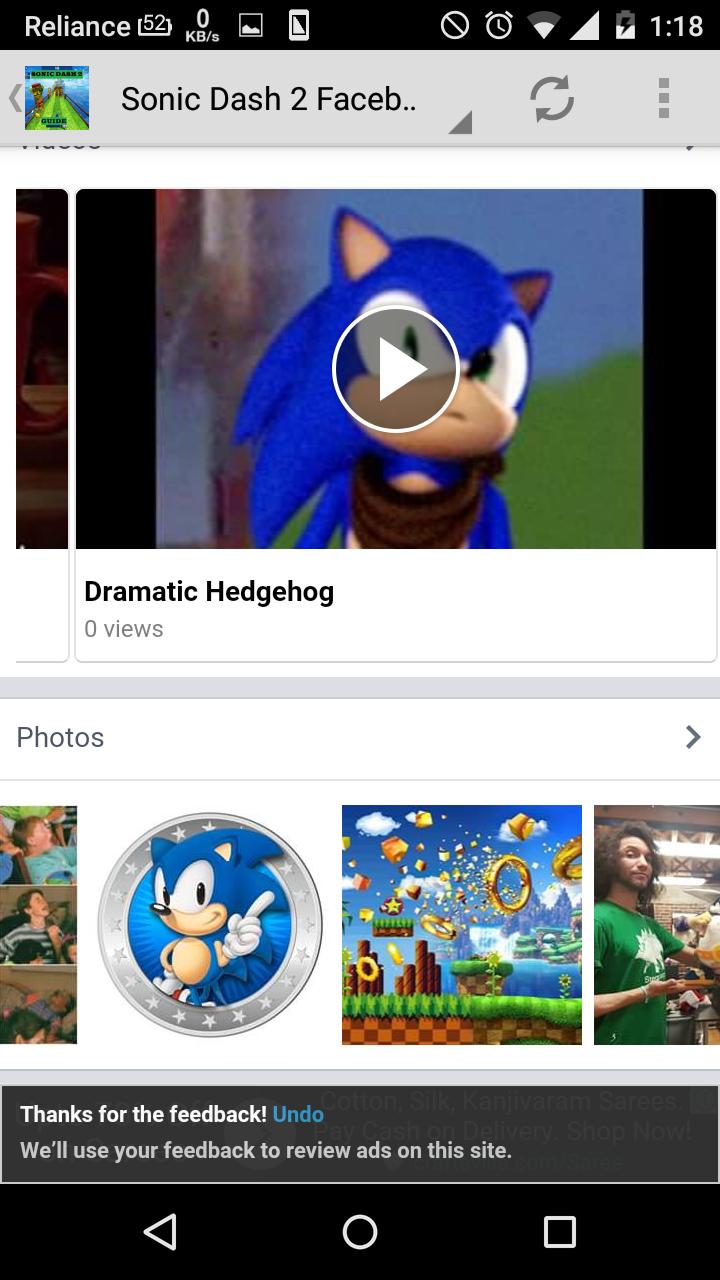Open the Sonic silver coin photo
The height and width of the screenshot is (1280, 720).
click(210, 924)
